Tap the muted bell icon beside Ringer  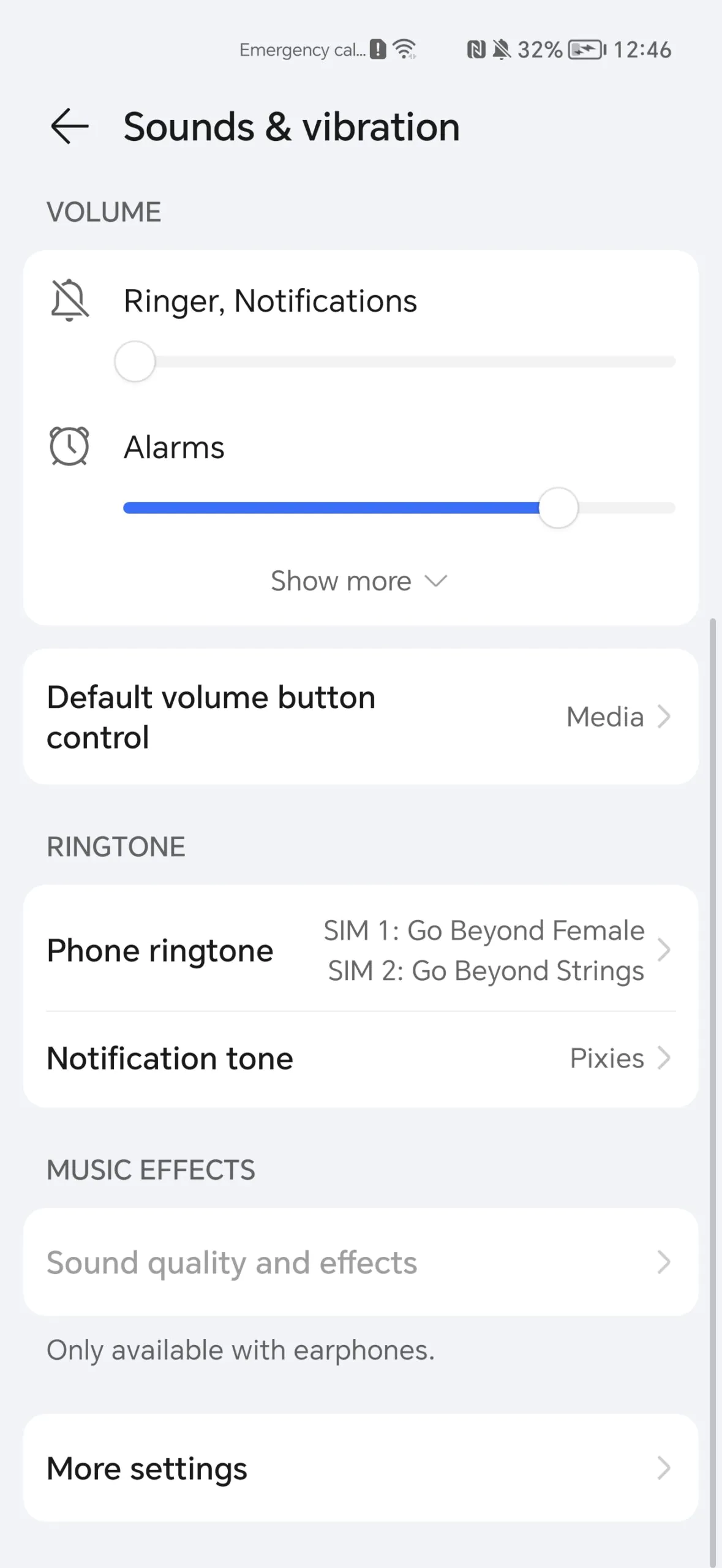[x=69, y=300]
